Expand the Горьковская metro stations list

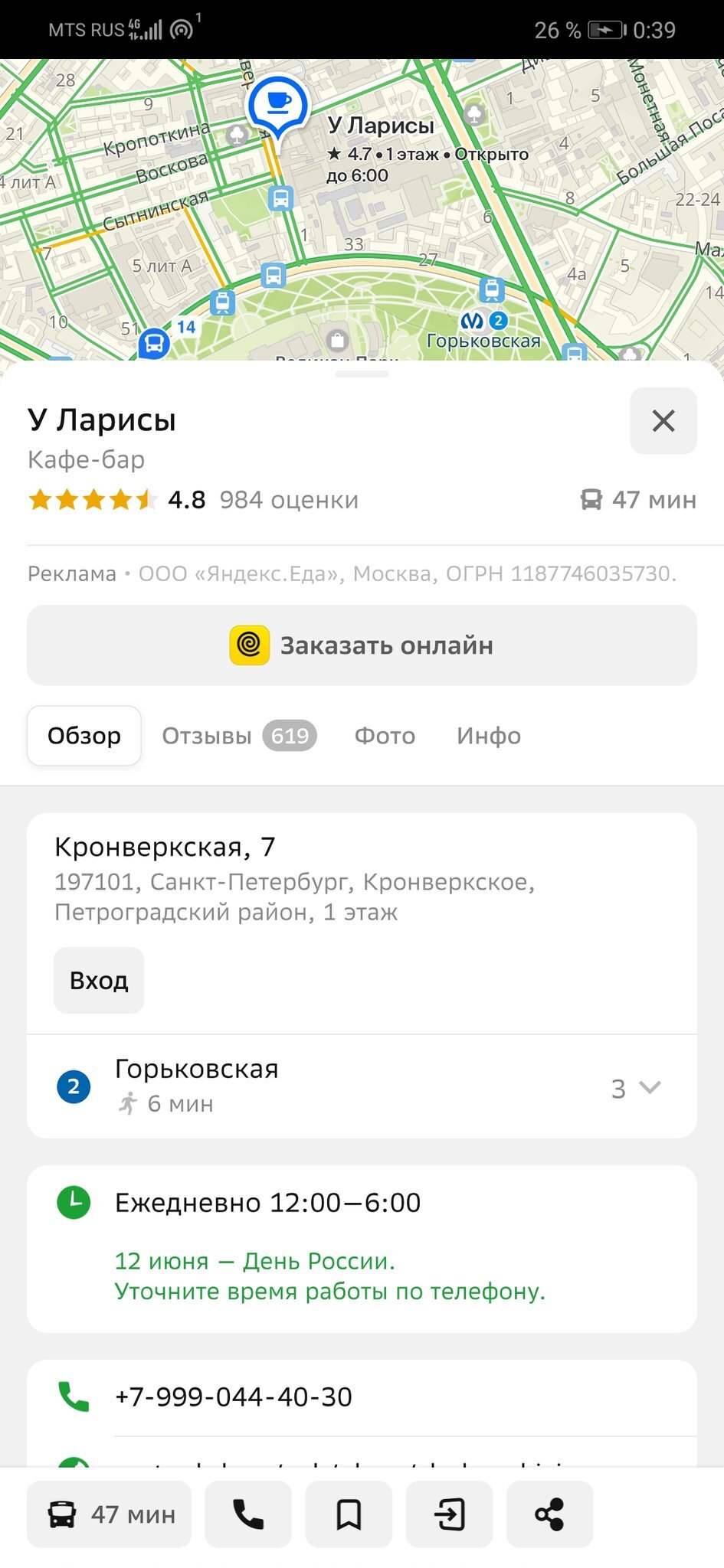(x=637, y=1088)
